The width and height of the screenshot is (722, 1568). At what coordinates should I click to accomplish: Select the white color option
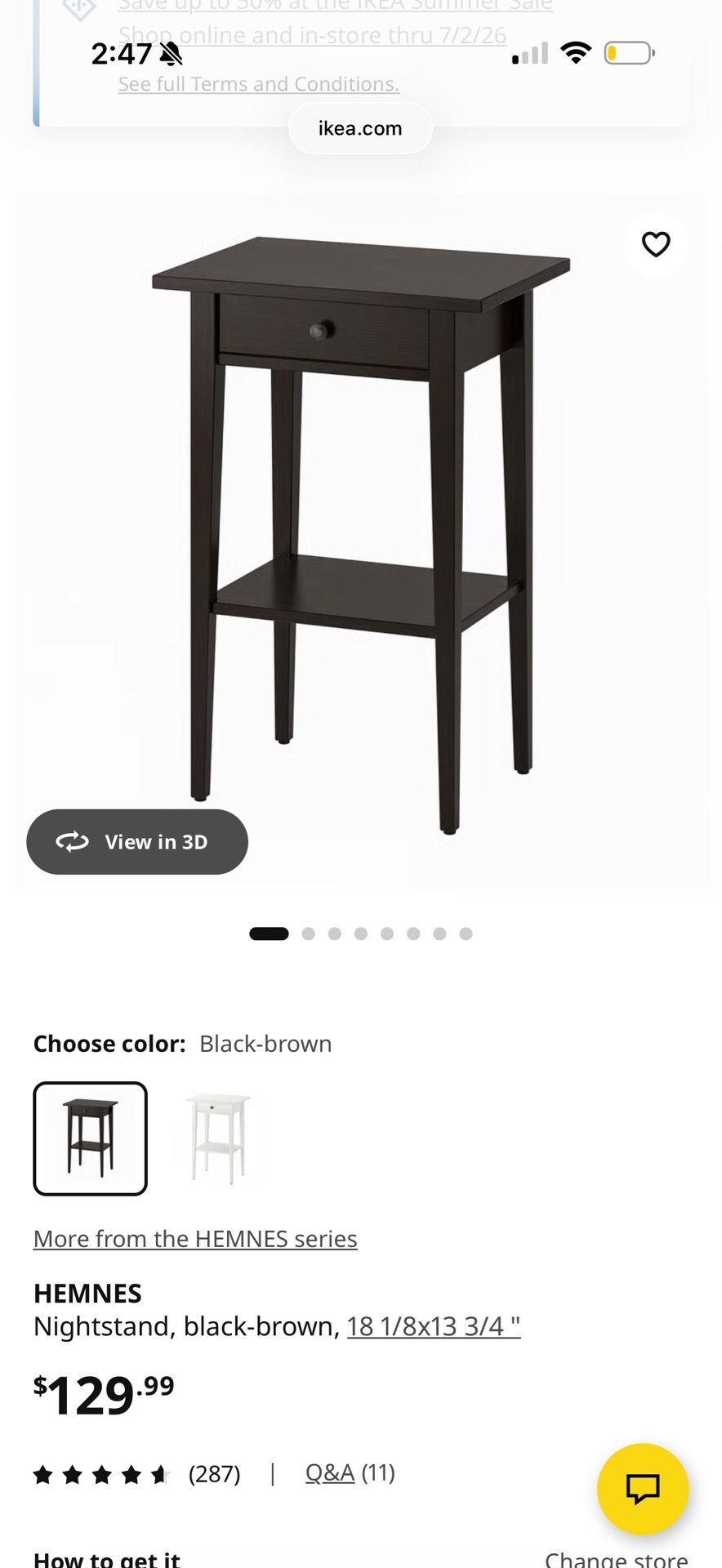218,1138
